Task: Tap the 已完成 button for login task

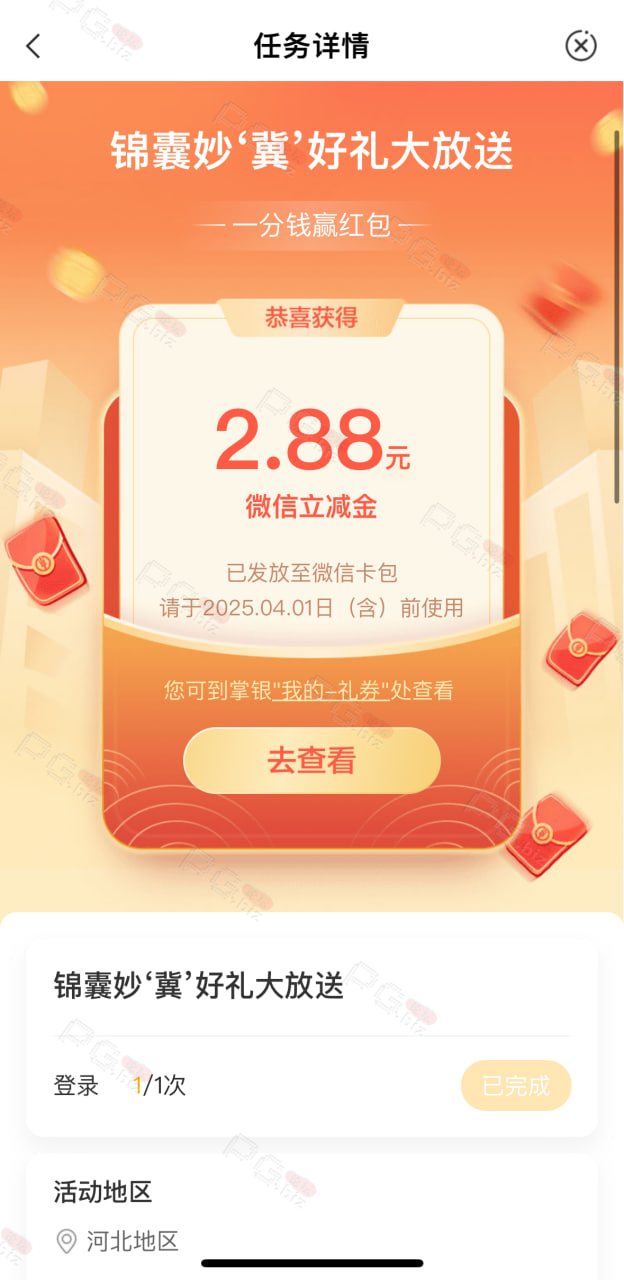Action: [516, 1086]
